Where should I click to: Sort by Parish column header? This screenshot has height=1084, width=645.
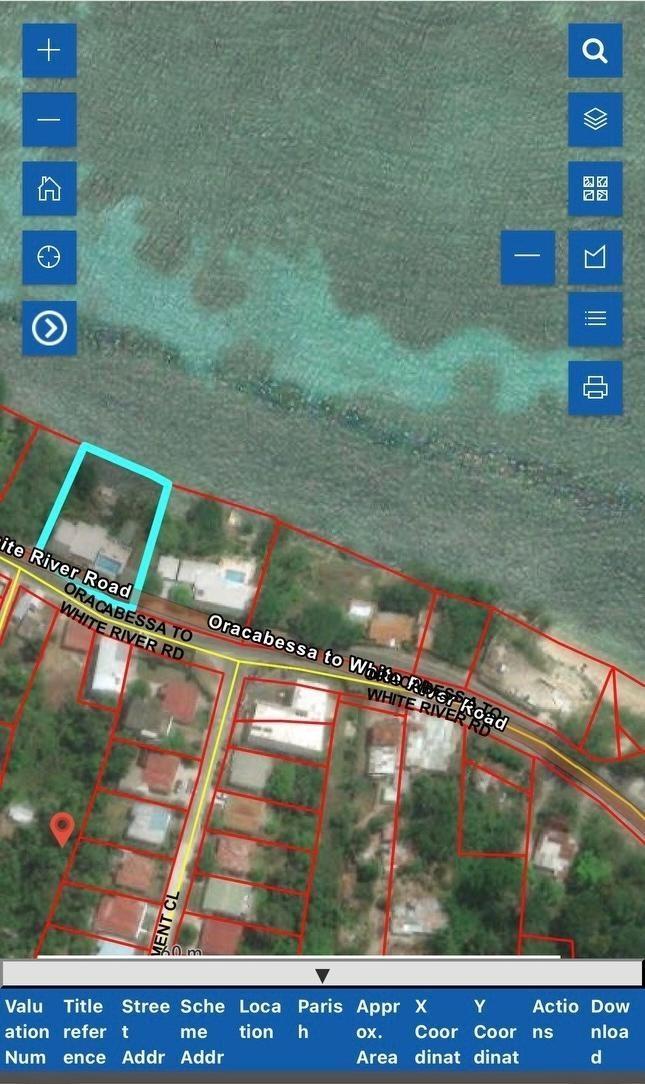click(x=319, y=1019)
